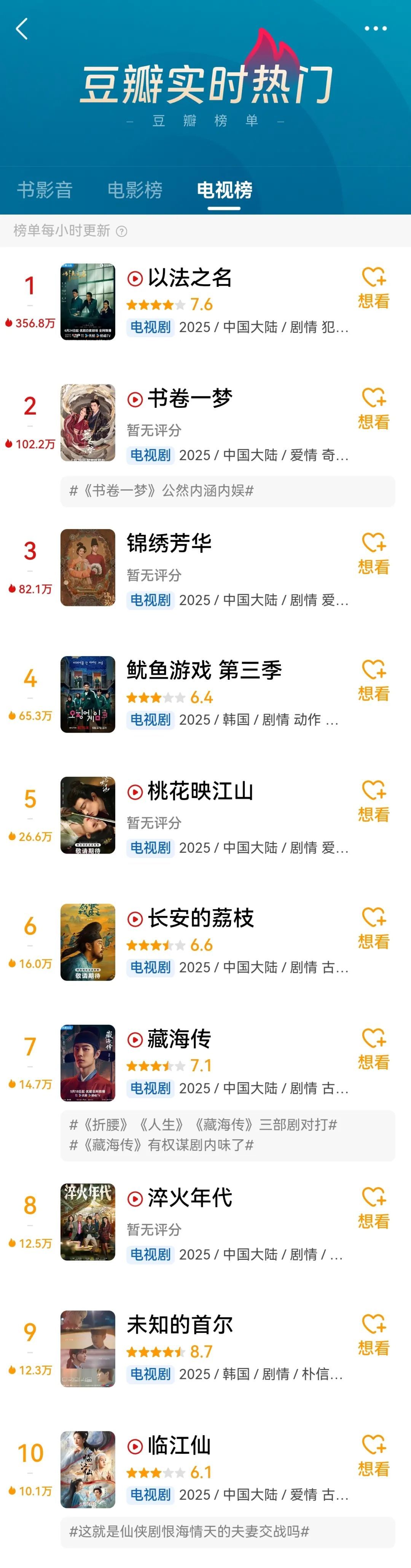Open the #《藏海传》有权谋剧内味了# topic

[x=161, y=1145]
